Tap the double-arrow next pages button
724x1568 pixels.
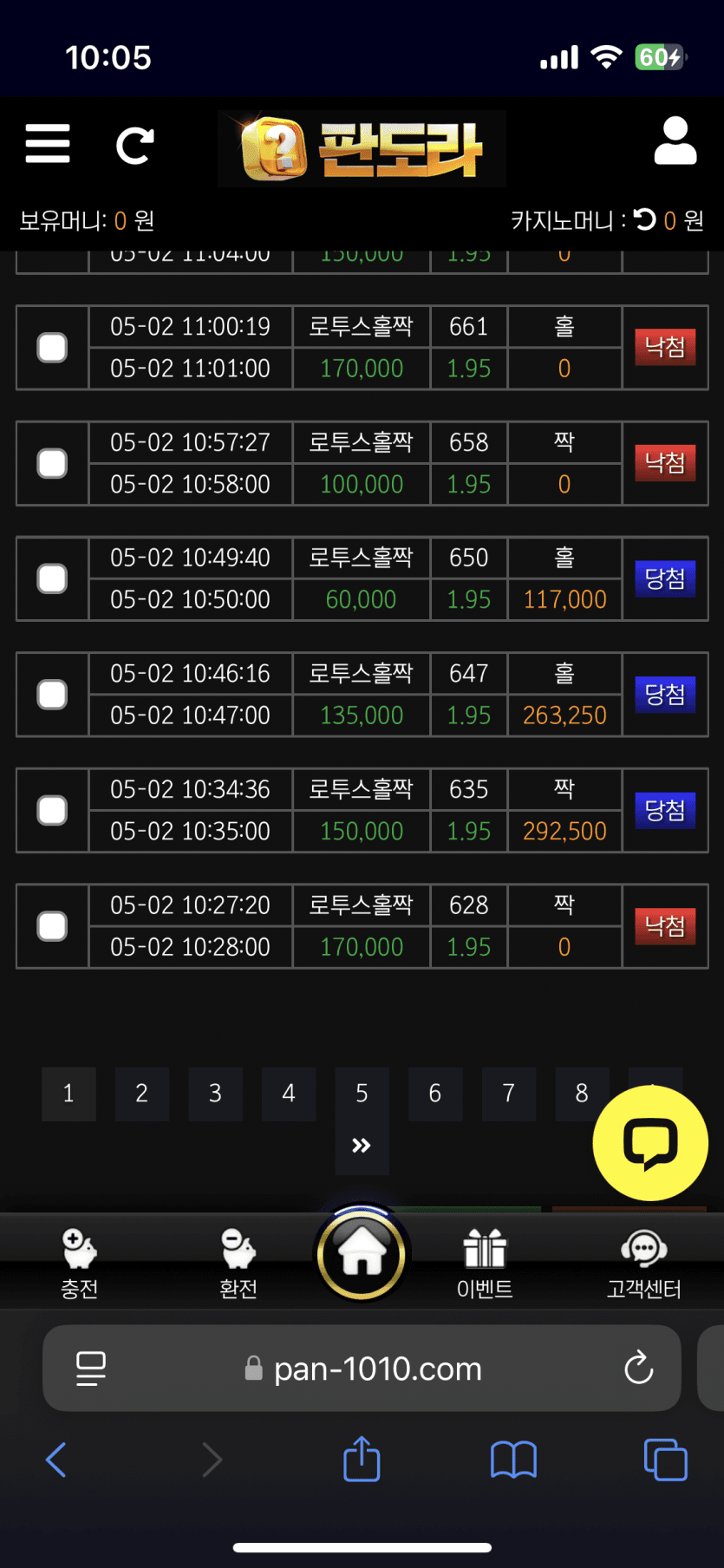coord(362,1147)
